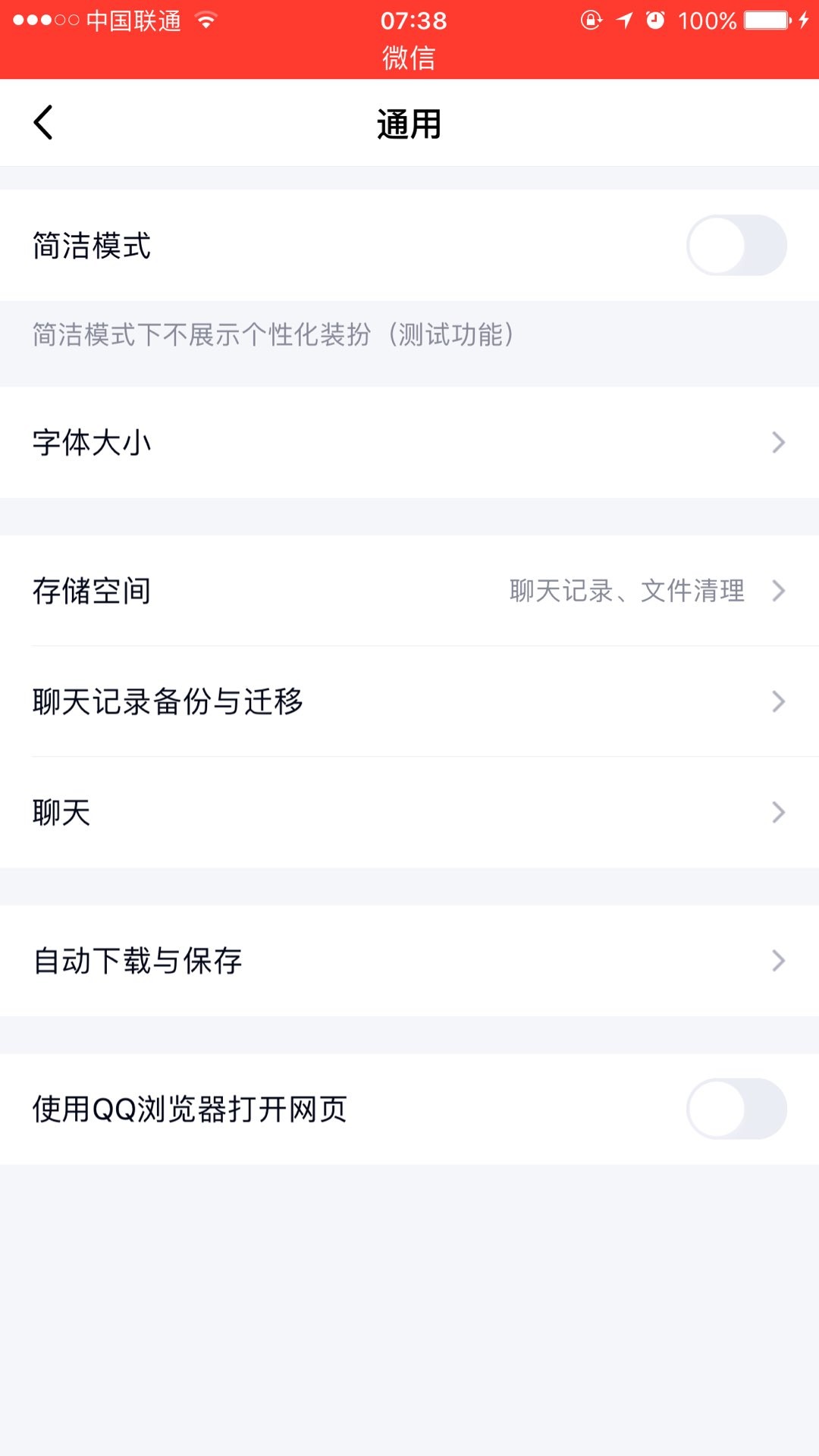819x1456 pixels.
Task: Tap the red 微信 return bar
Action: (x=409, y=39)
